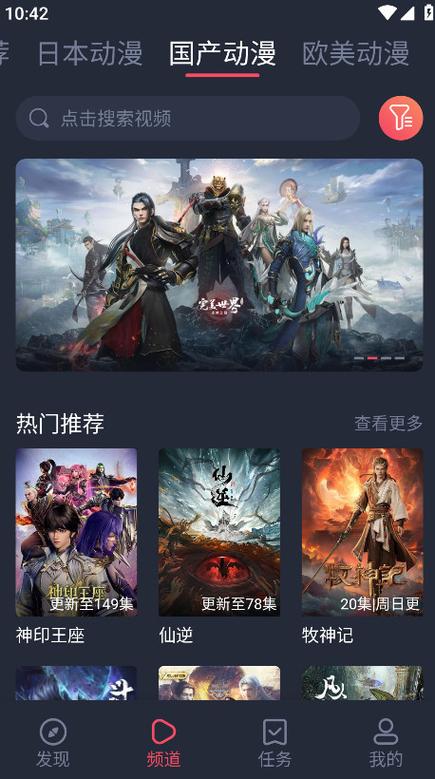Tap 查看更多 next to 热门推荐

388,423
